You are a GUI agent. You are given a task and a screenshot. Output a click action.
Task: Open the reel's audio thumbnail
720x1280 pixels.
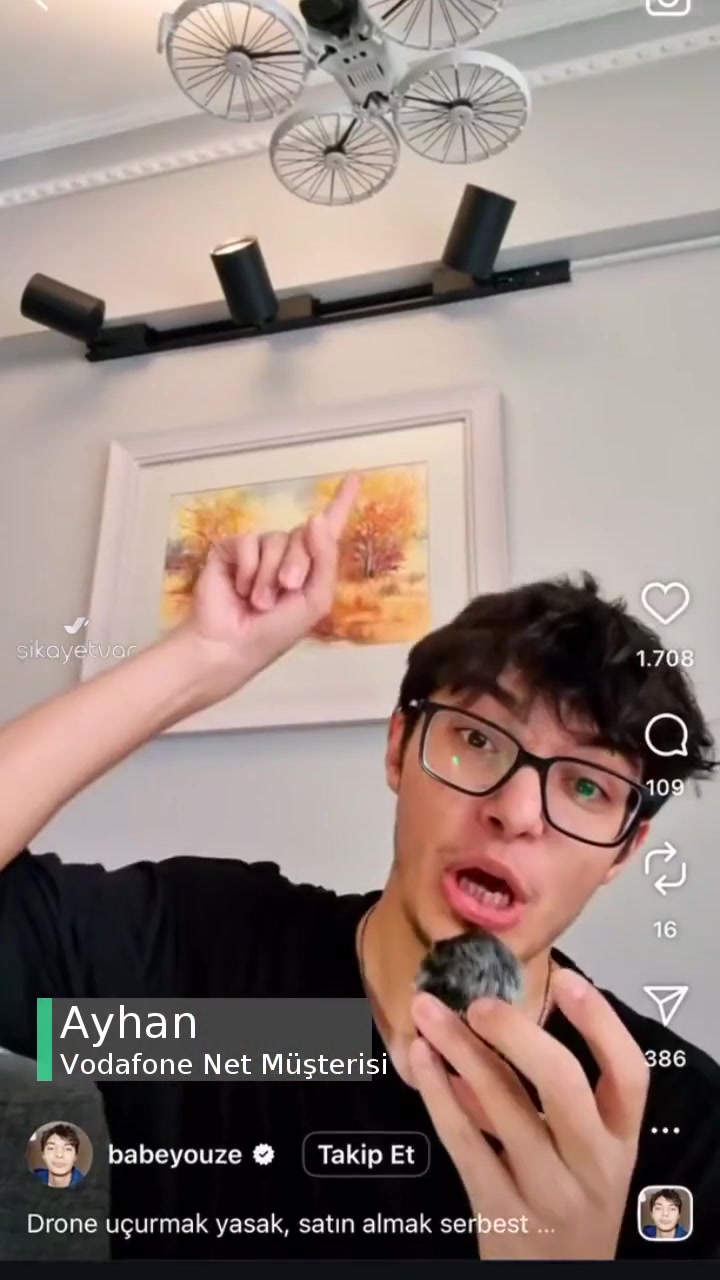(x=665, y=1213)
